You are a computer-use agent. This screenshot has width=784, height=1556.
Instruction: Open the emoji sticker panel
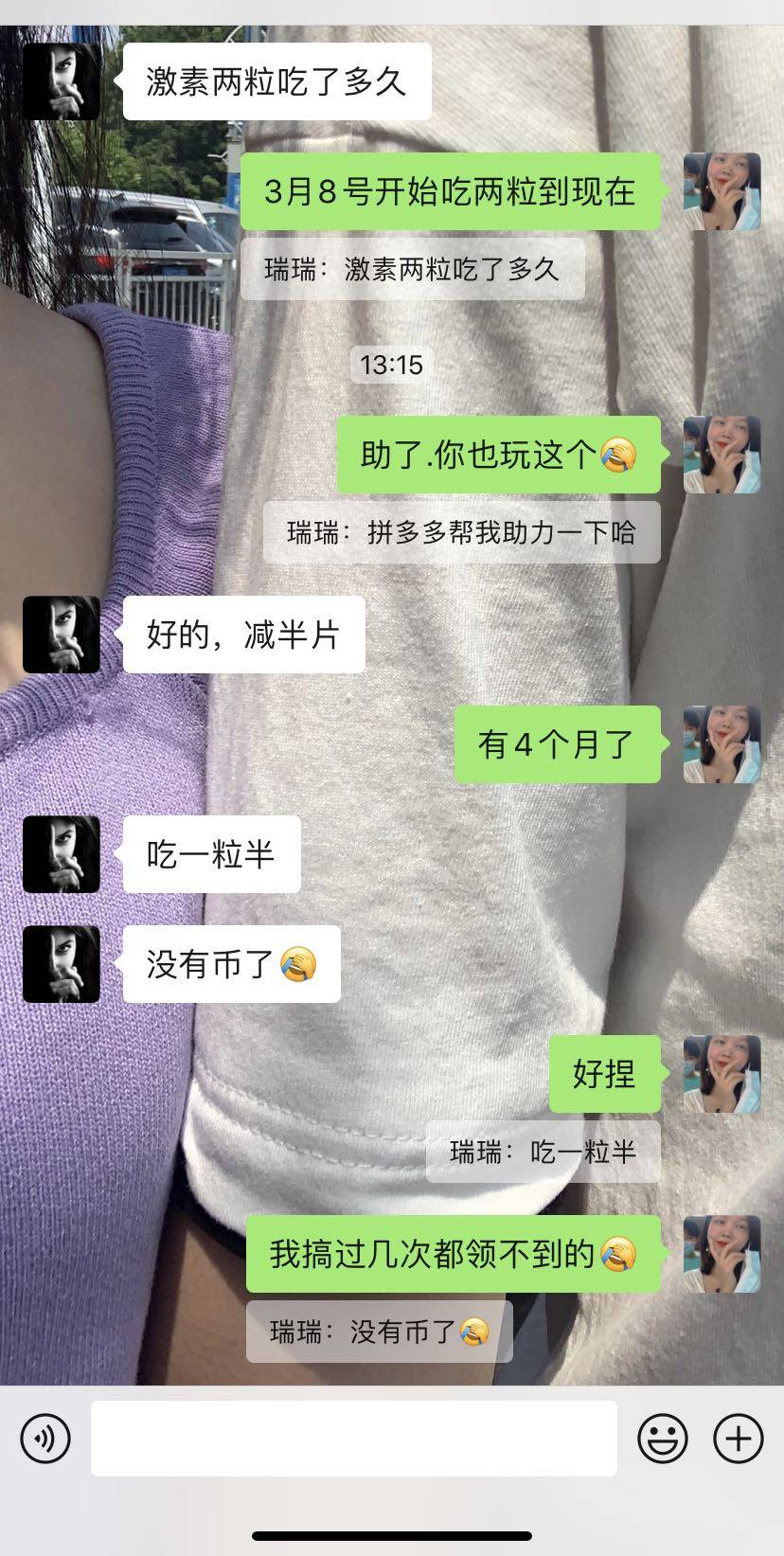662,1439
